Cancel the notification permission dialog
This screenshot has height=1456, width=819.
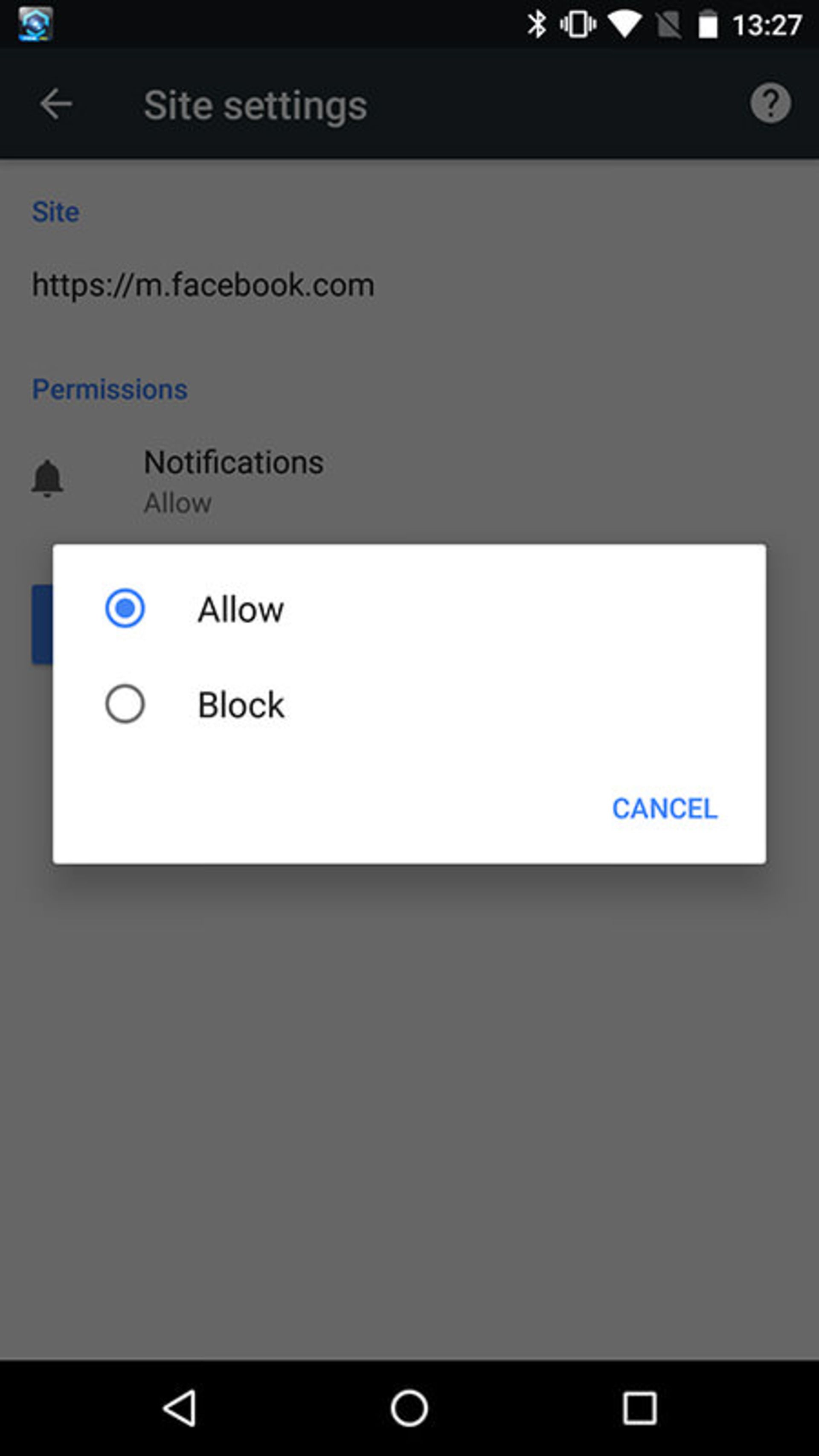click(x=665, y=809)
